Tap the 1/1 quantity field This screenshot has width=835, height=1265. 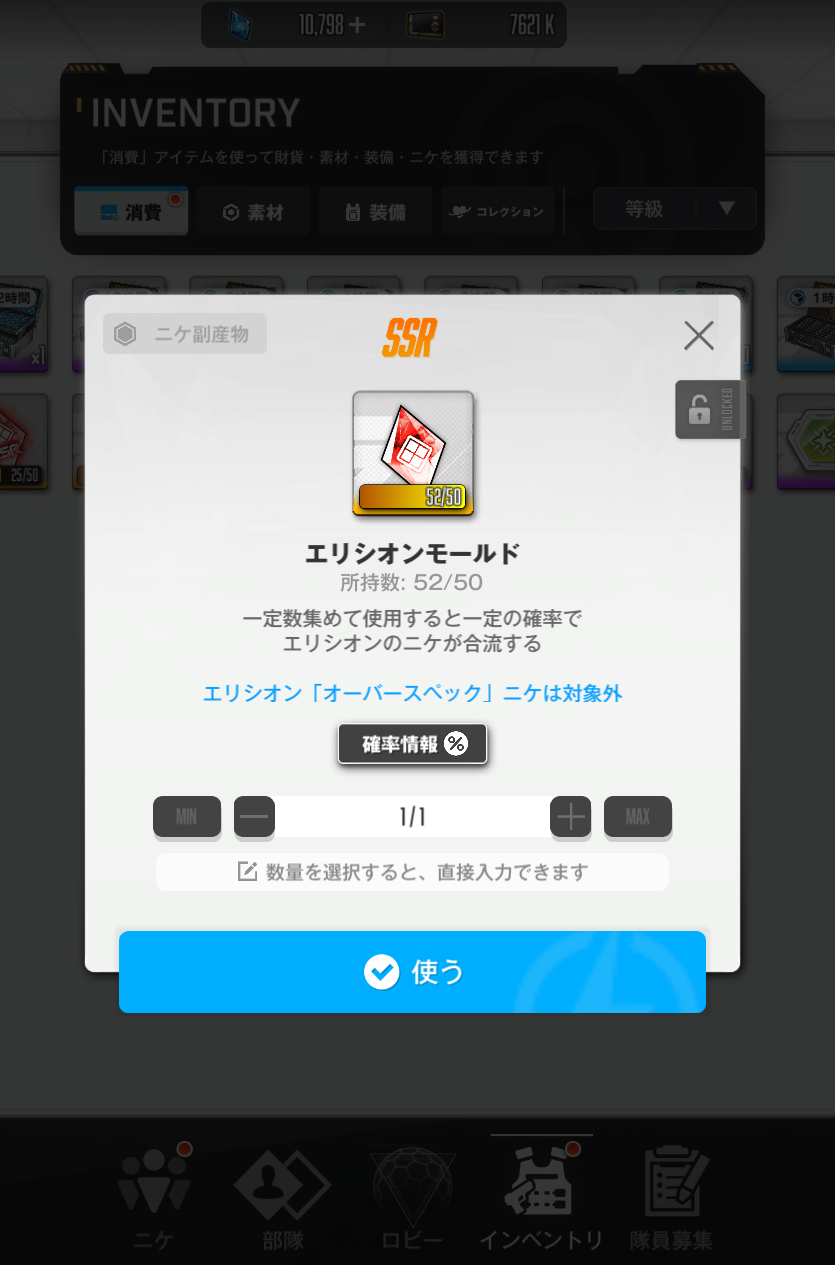(x=412, y=817)
